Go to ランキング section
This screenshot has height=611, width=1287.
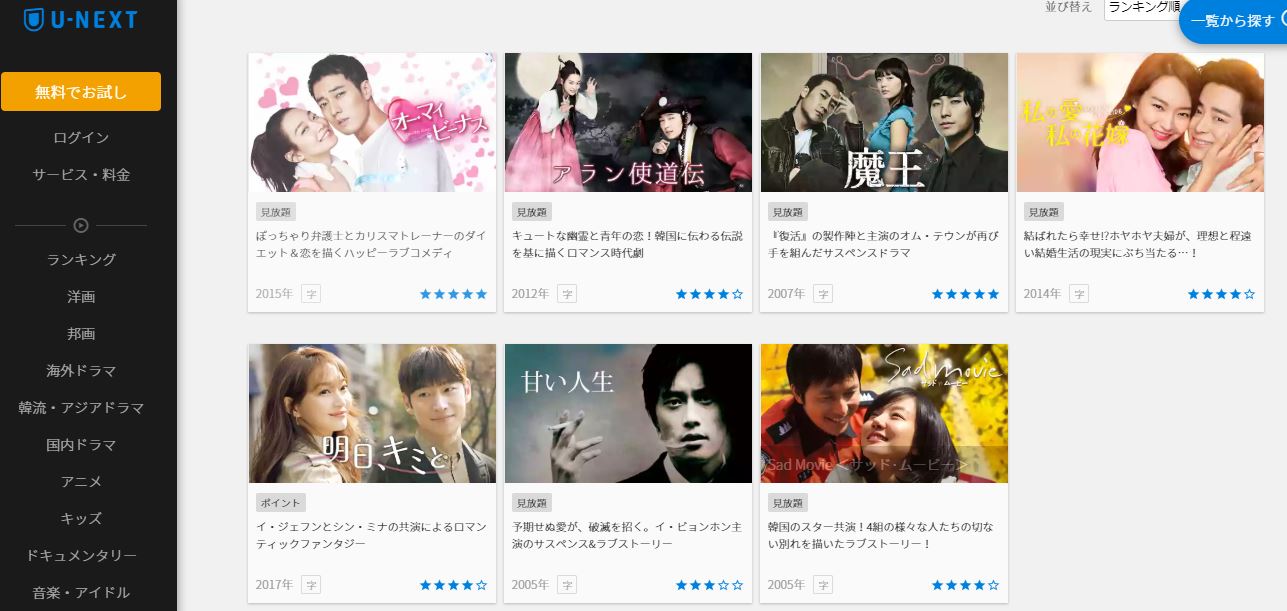click(81, 259)
